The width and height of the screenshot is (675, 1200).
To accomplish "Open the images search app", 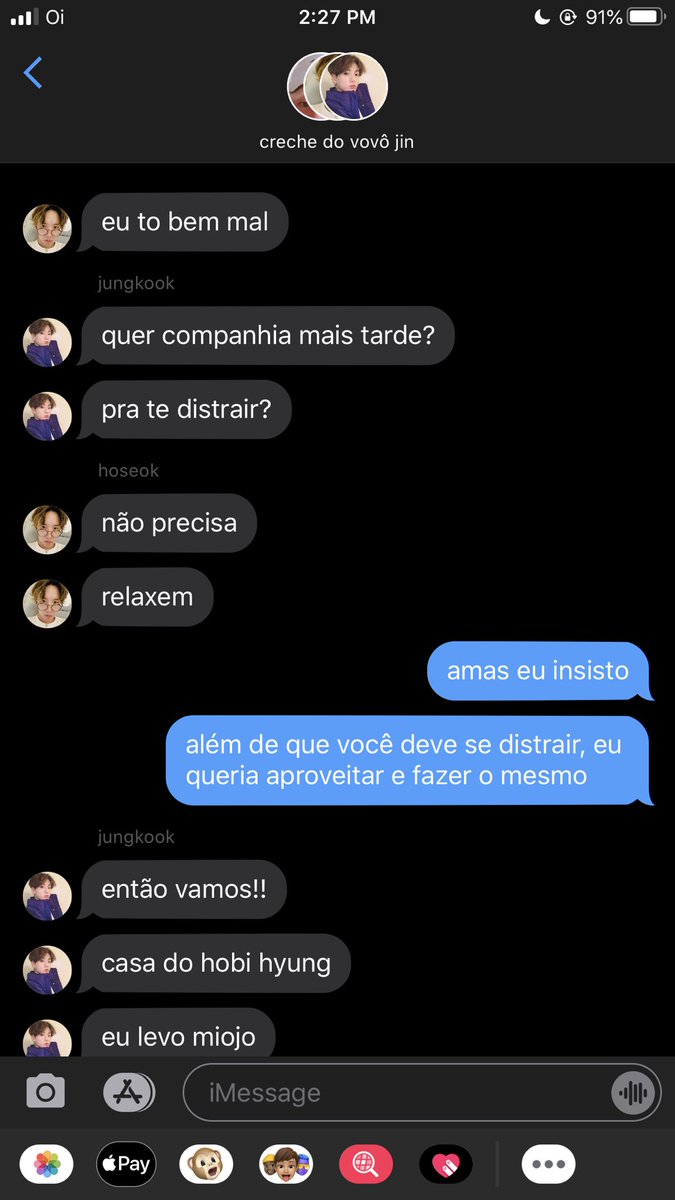I will (366, 1164).
